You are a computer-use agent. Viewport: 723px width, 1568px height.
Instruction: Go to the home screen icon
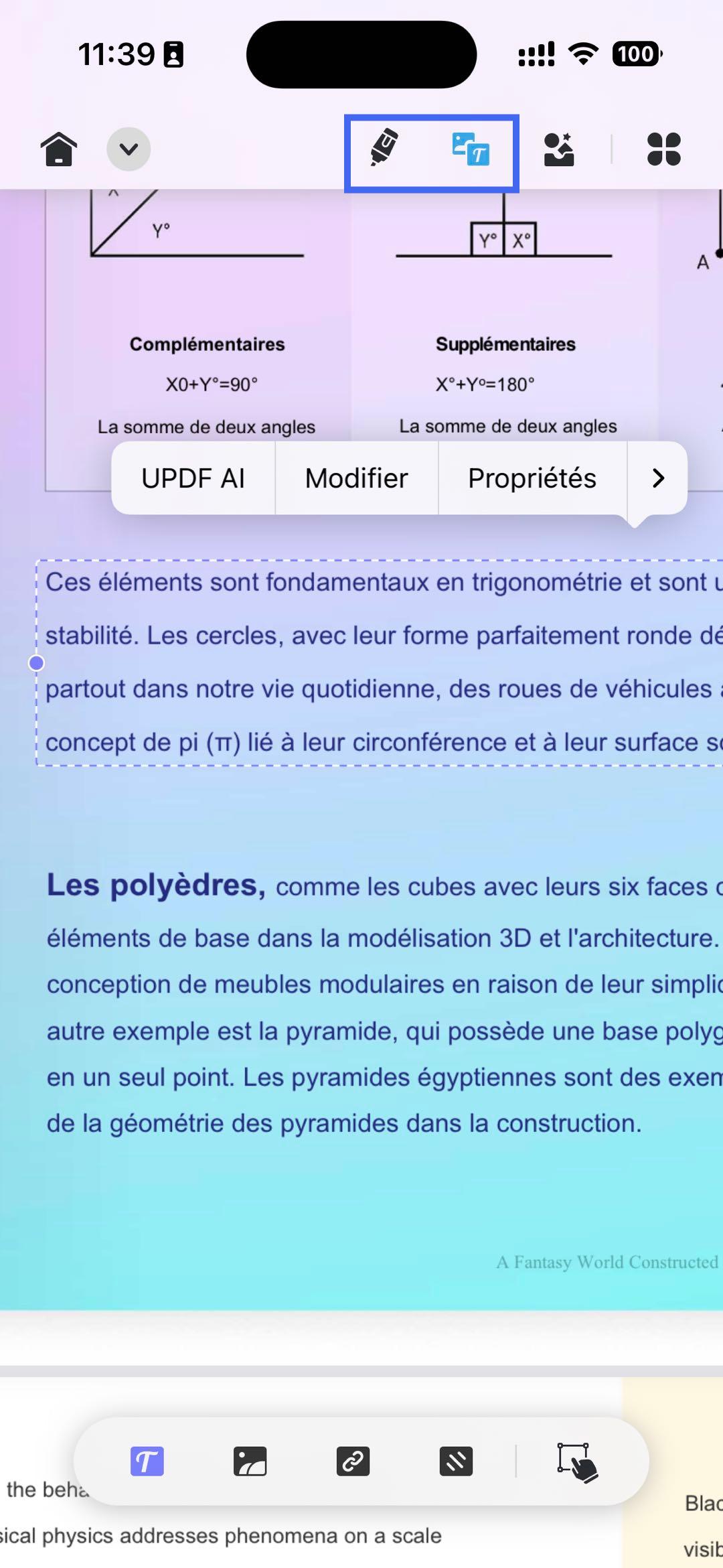[59, 149]
